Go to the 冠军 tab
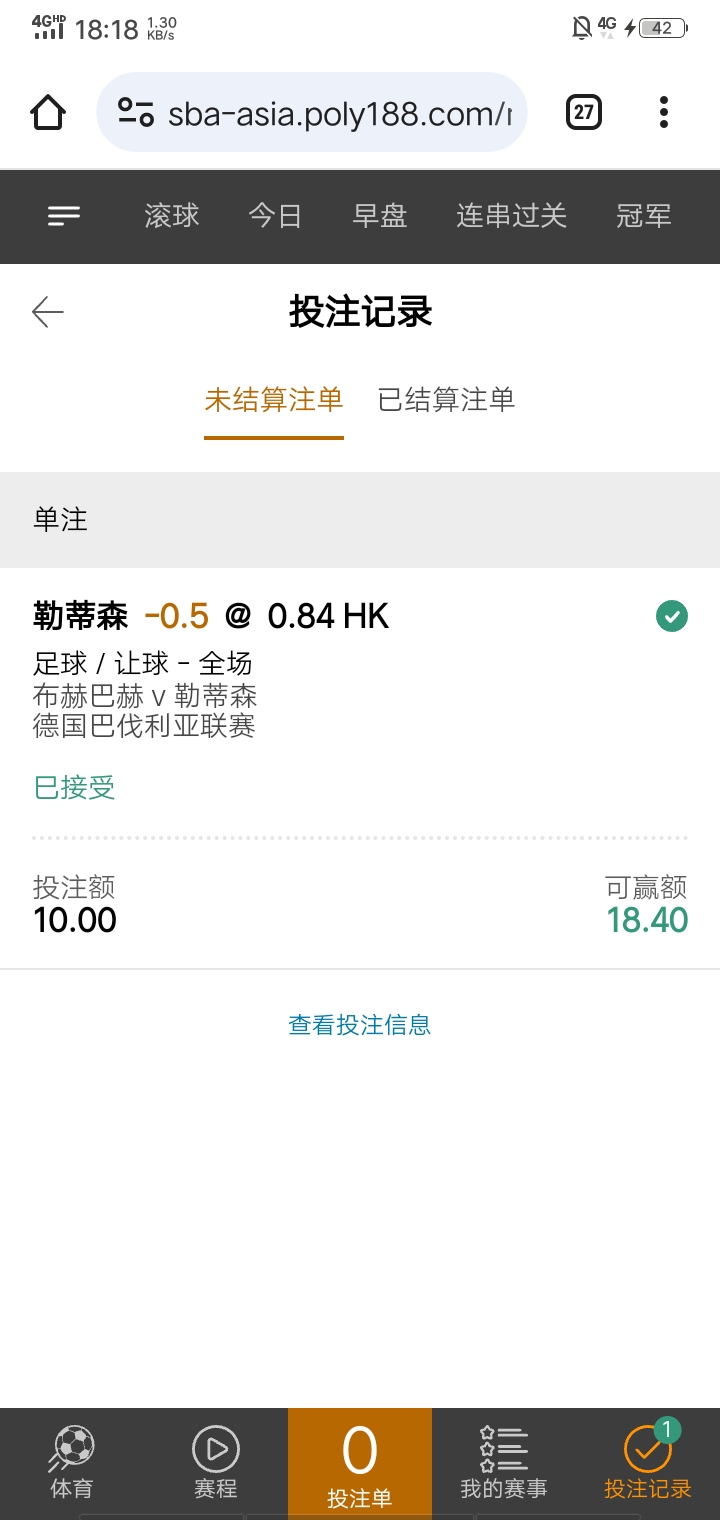720x1520 pixels. click(x=643, y=216)
